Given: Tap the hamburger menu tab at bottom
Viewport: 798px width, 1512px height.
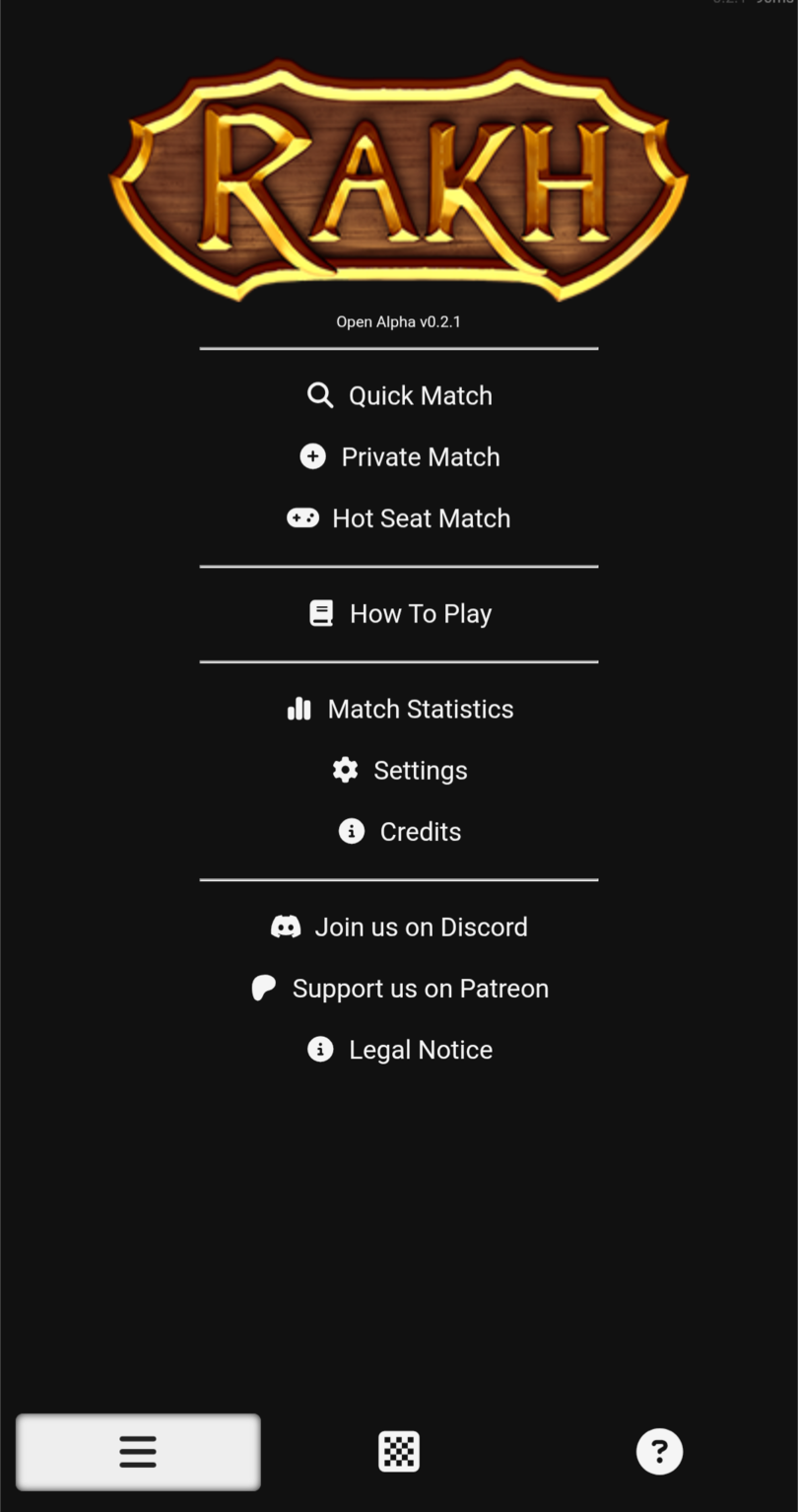Looking at the screenshot, I should pyautogui.click(x=138, y=1452).
